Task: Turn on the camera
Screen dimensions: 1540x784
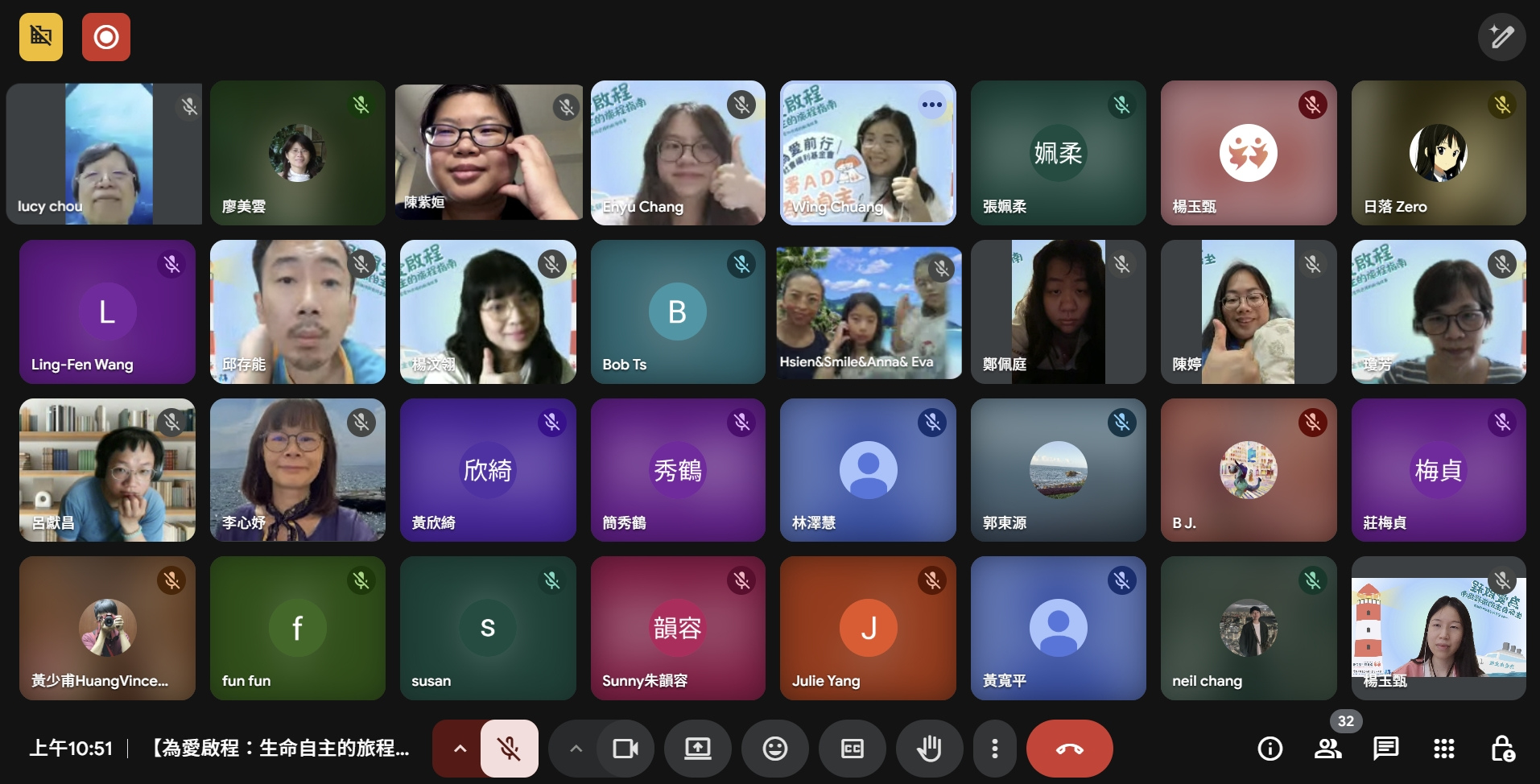Action: pyautogui.click(x=625, y=749)
